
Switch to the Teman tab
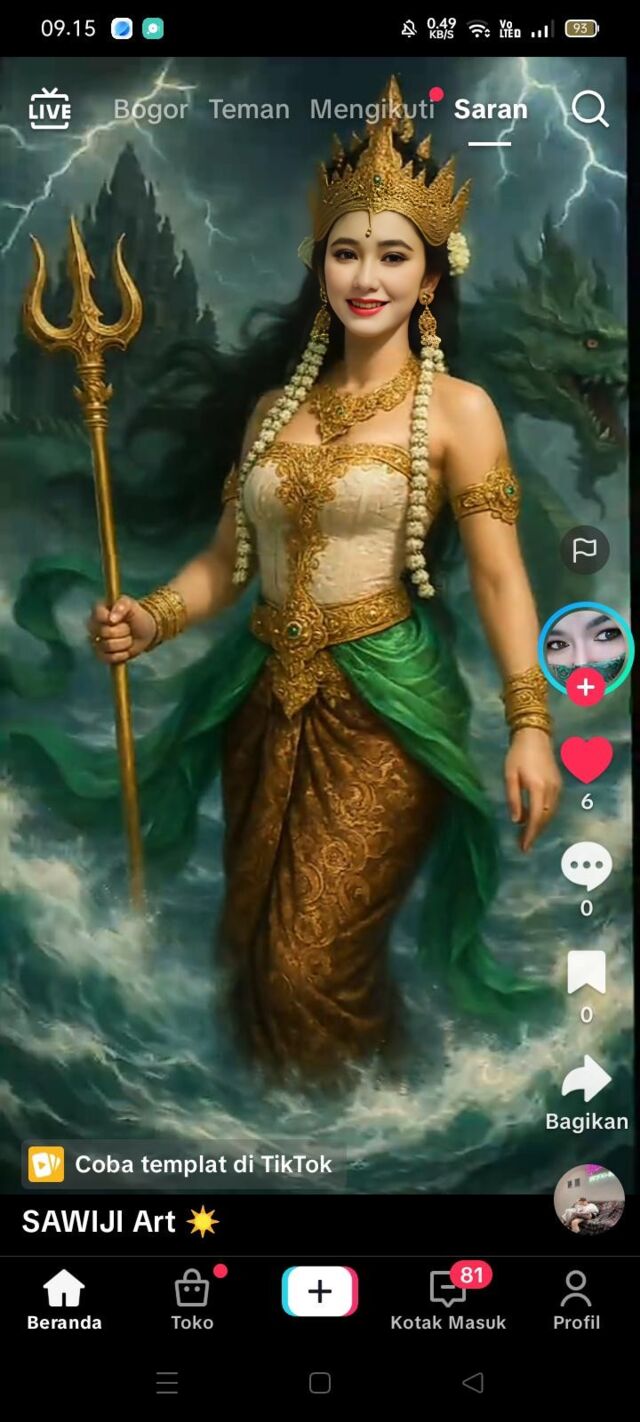(x=248, y=109)
